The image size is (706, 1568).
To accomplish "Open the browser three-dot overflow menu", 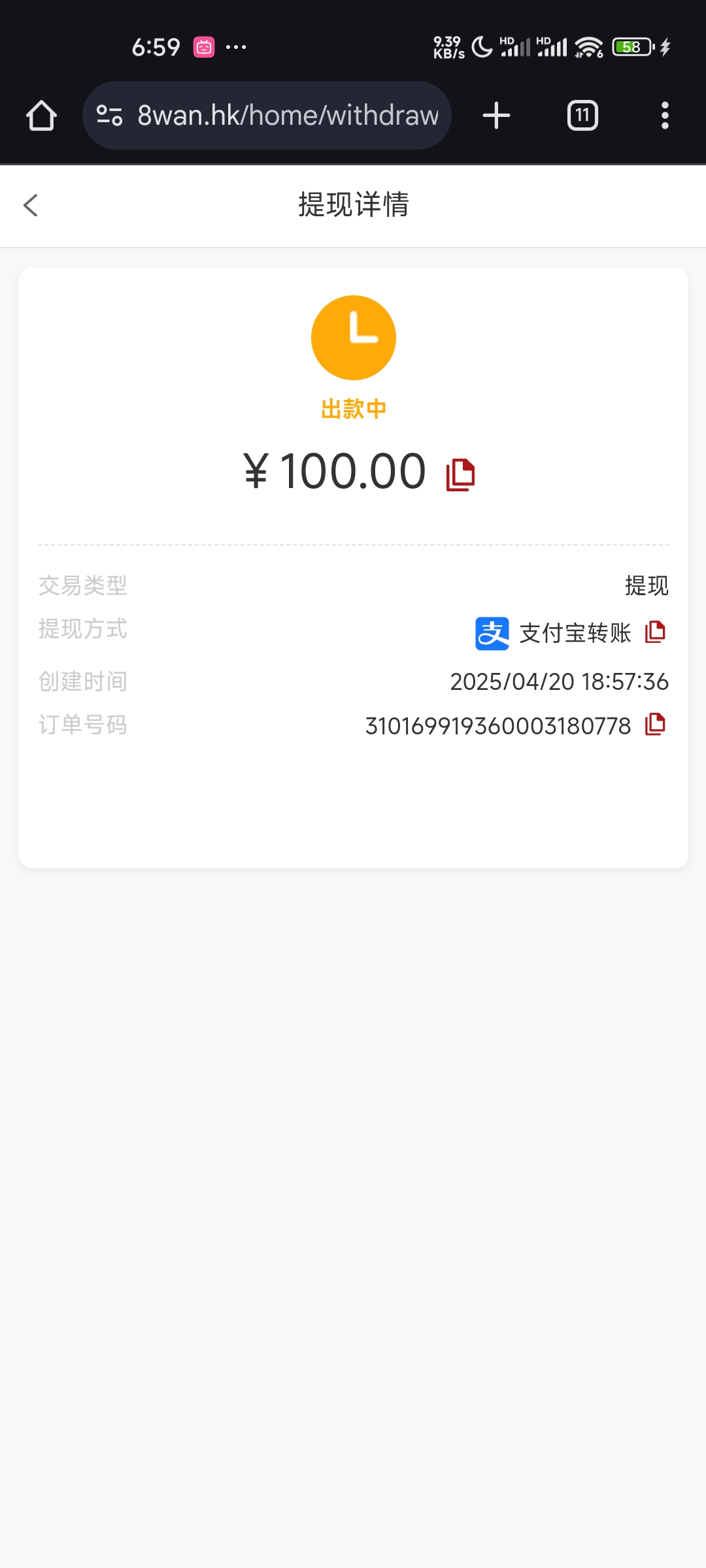I will (664, 115).
